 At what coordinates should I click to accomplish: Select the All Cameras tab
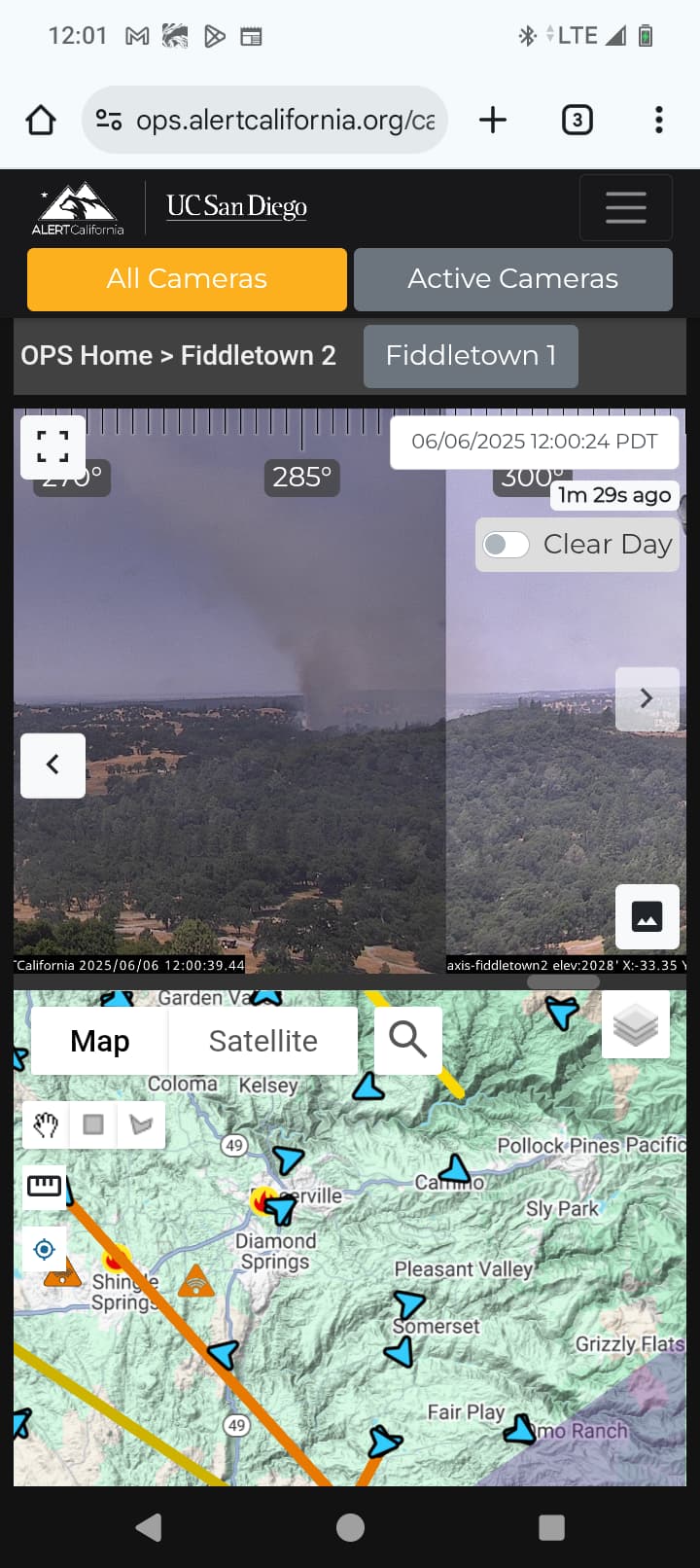[x=187, y=279]
